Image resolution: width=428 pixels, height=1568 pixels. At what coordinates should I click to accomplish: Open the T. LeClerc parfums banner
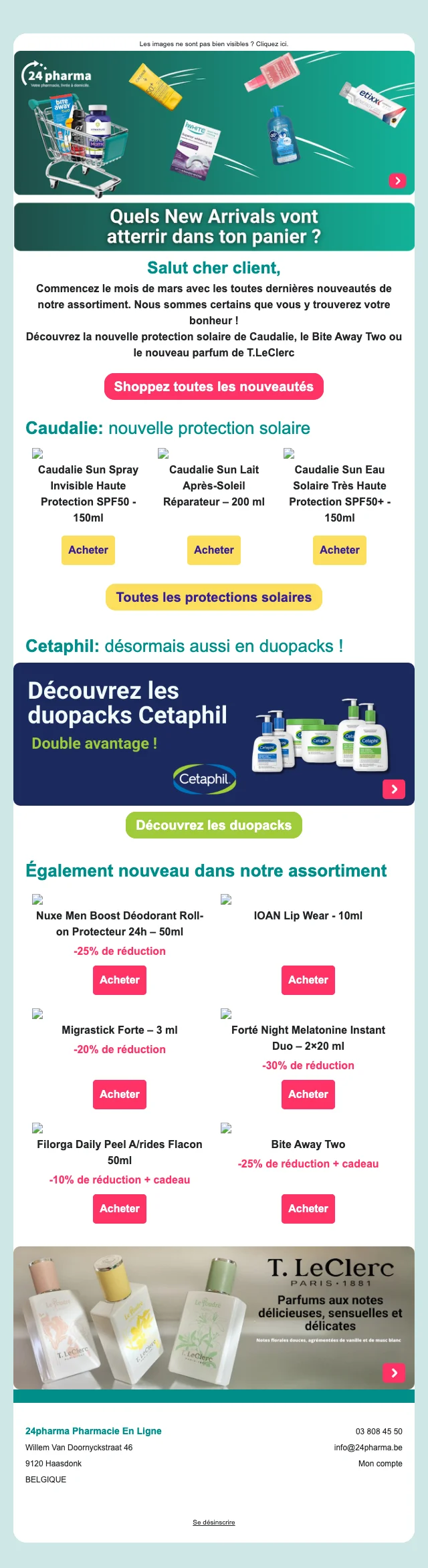[x=214, y=1318]
